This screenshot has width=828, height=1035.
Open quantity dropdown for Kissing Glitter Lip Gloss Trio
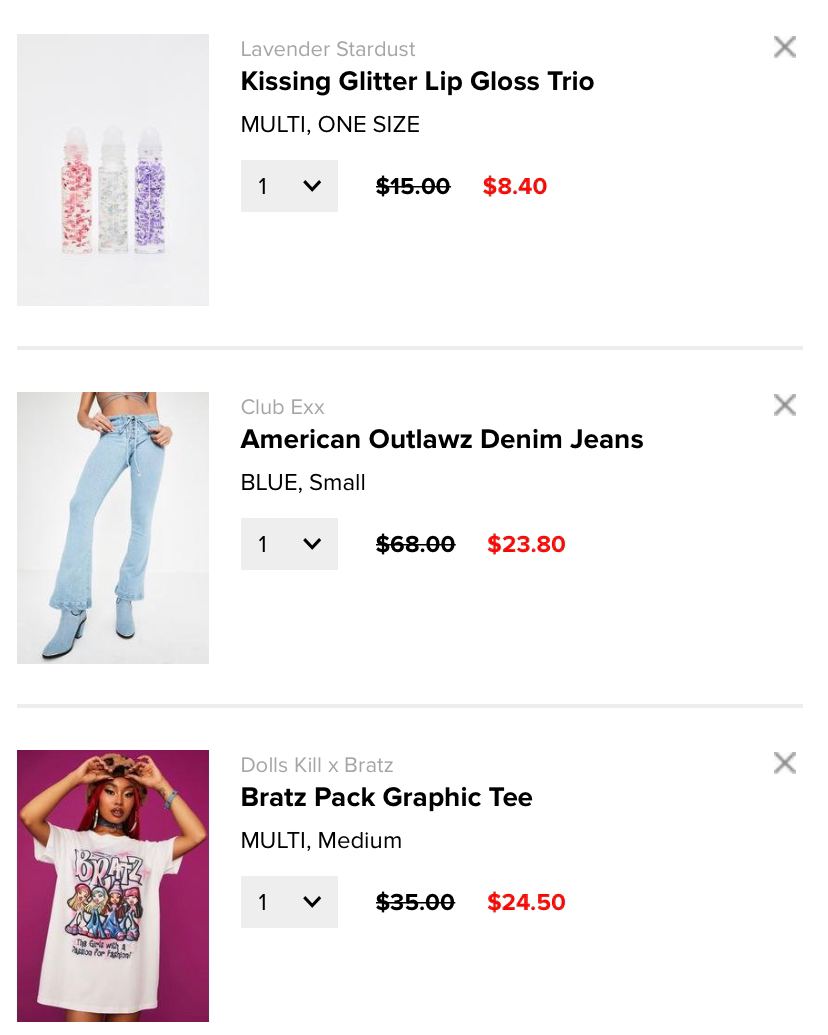point(289,186)
